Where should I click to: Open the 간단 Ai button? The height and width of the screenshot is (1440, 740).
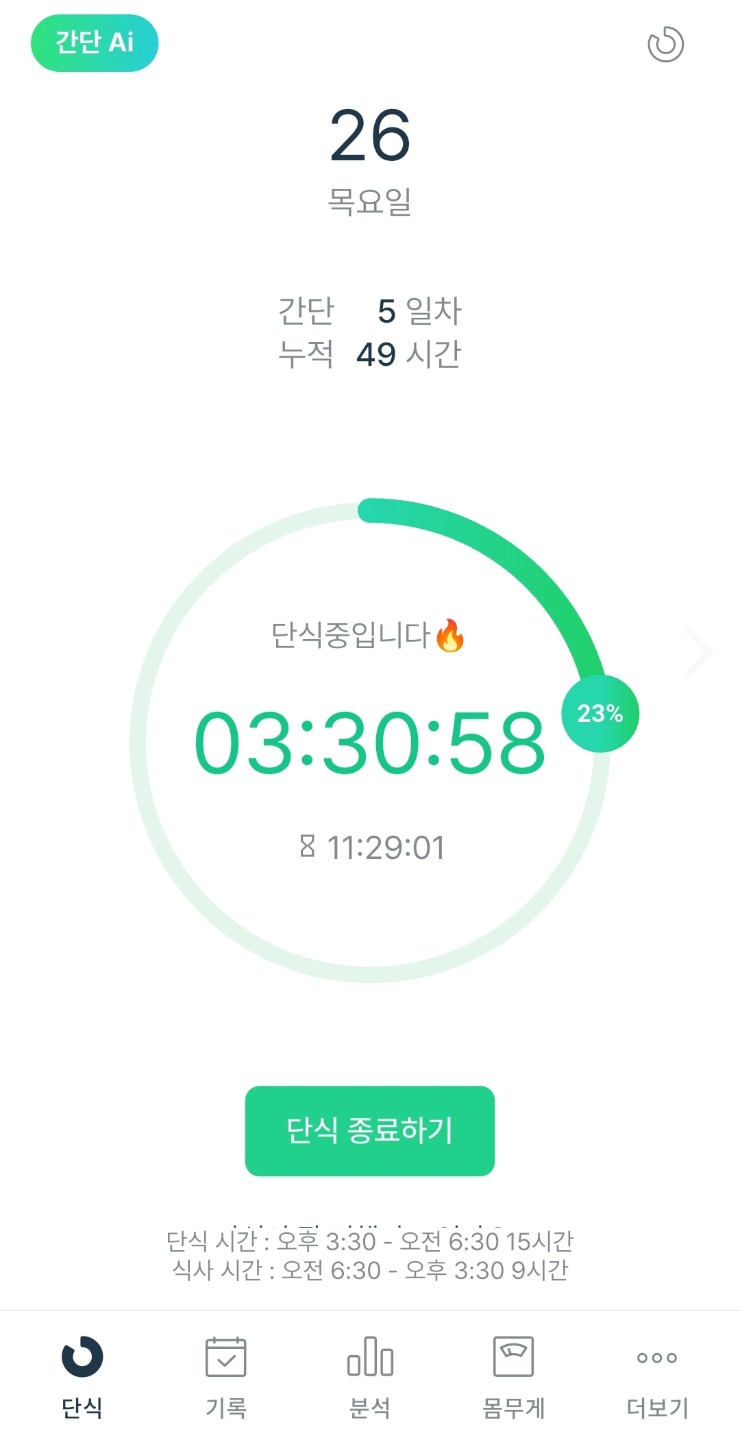tap(95, 44)
